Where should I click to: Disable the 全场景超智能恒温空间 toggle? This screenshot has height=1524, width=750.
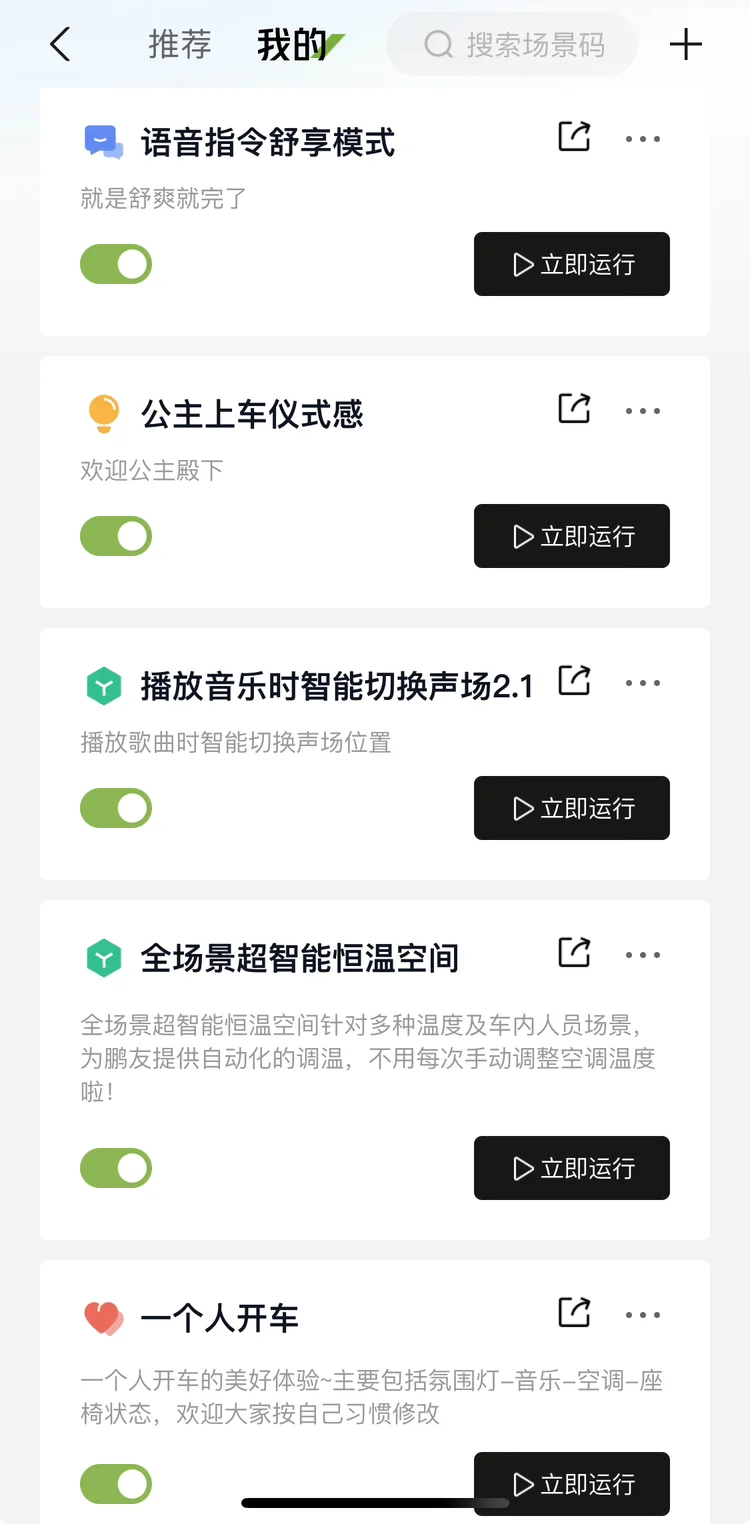pyautogui.click(x=116, y=1168)
